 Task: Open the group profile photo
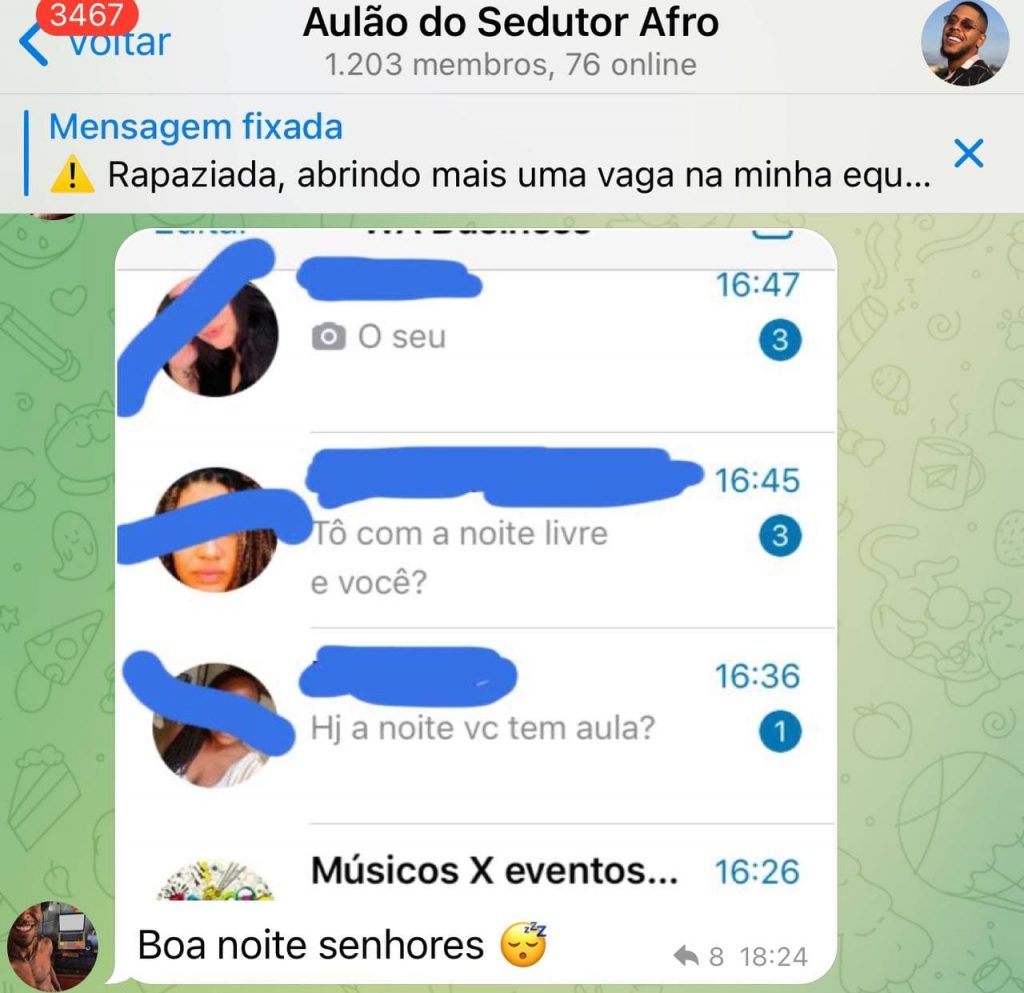click(x=962, y=44)
